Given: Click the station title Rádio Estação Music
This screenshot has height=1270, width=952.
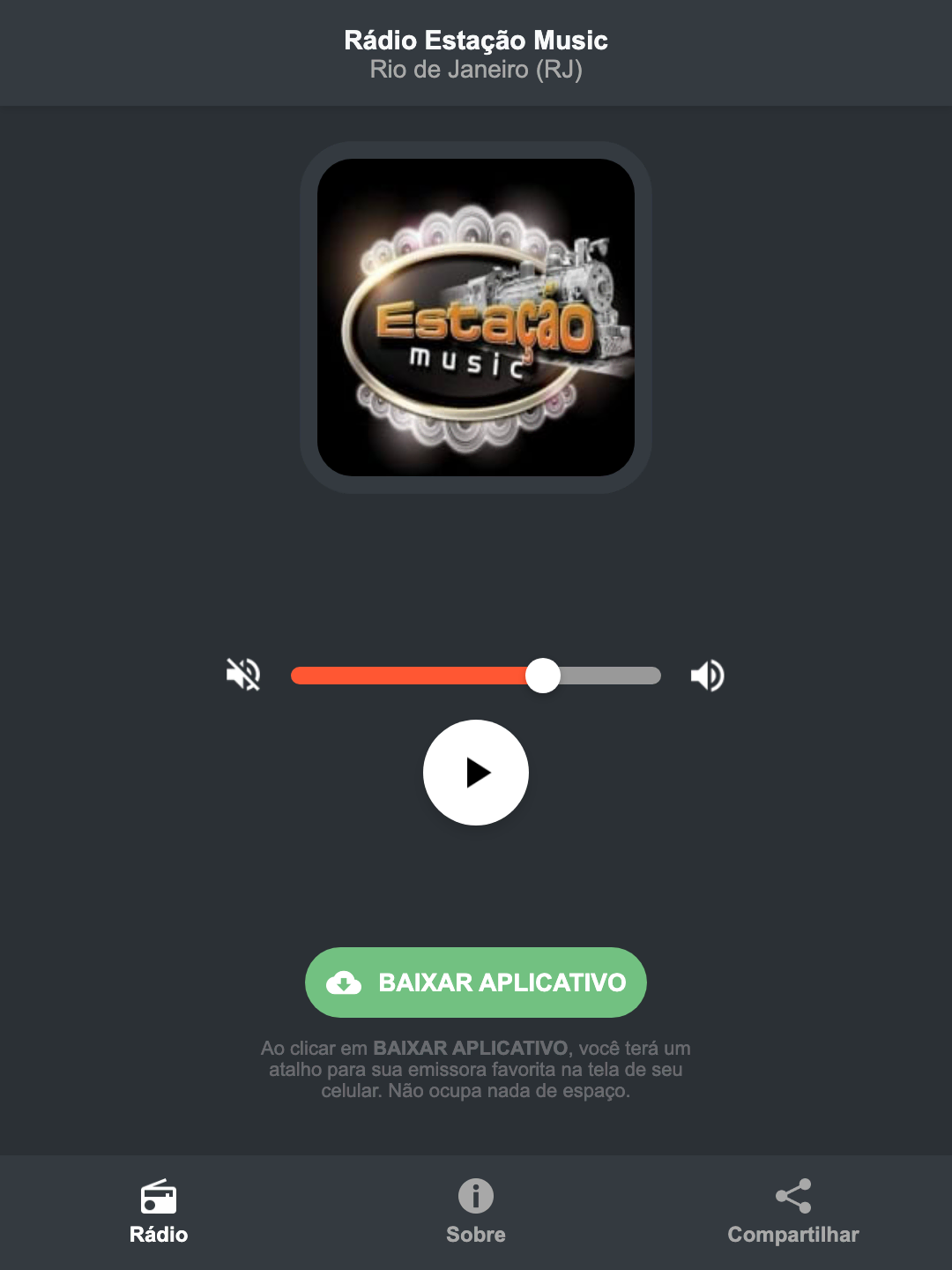Looking at the screenshot, I should (x=475, y=40).
